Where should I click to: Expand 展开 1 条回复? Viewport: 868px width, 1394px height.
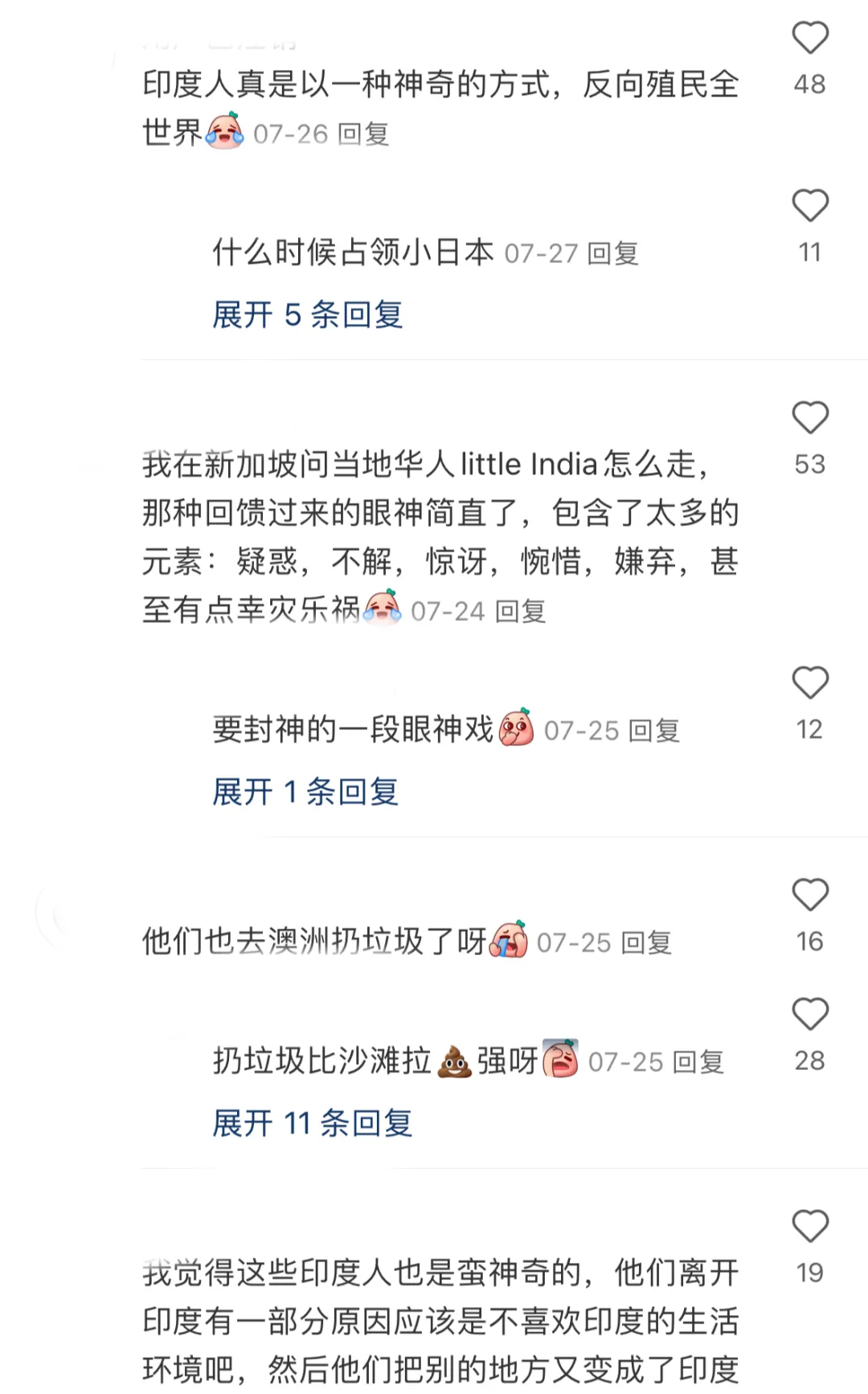[305, 792]
